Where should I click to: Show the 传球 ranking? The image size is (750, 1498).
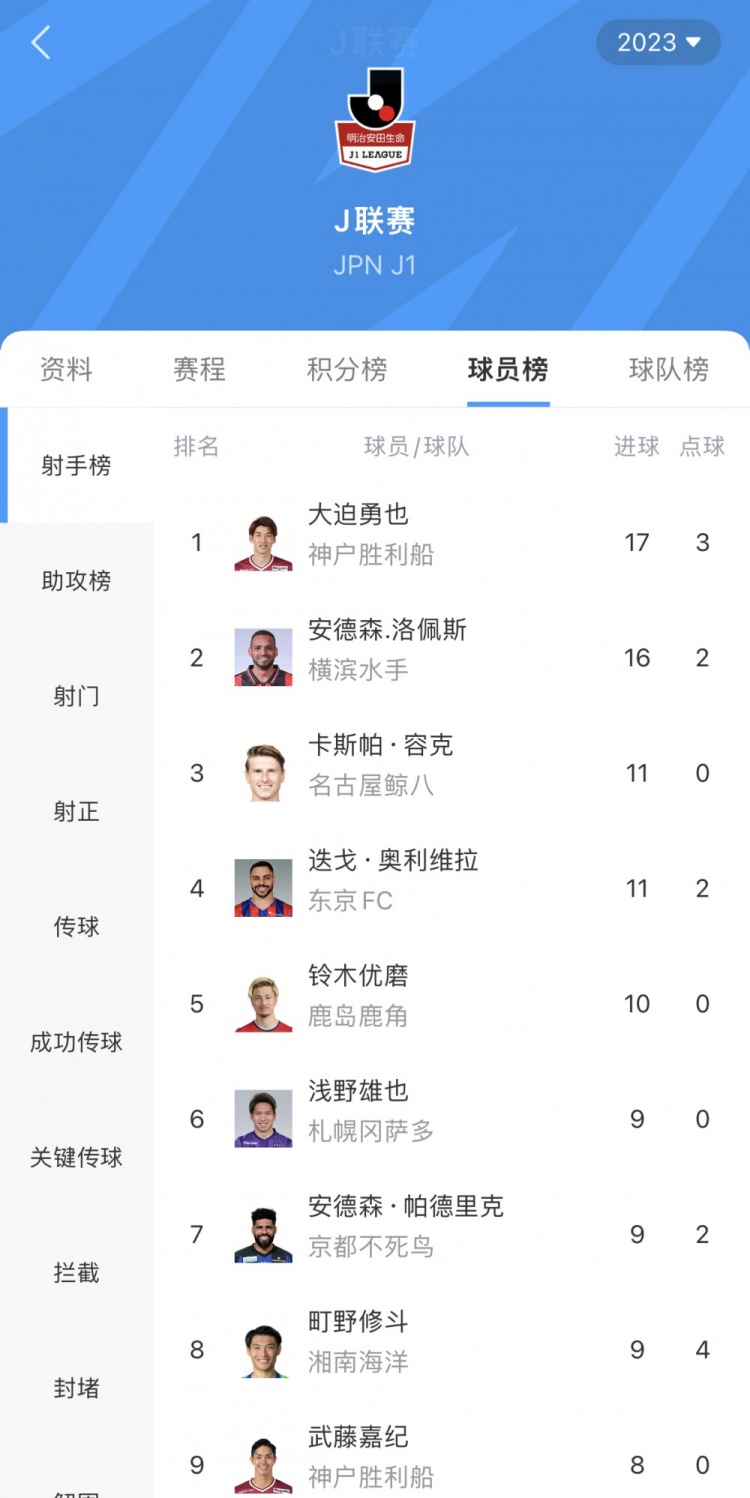pos(76,927)
